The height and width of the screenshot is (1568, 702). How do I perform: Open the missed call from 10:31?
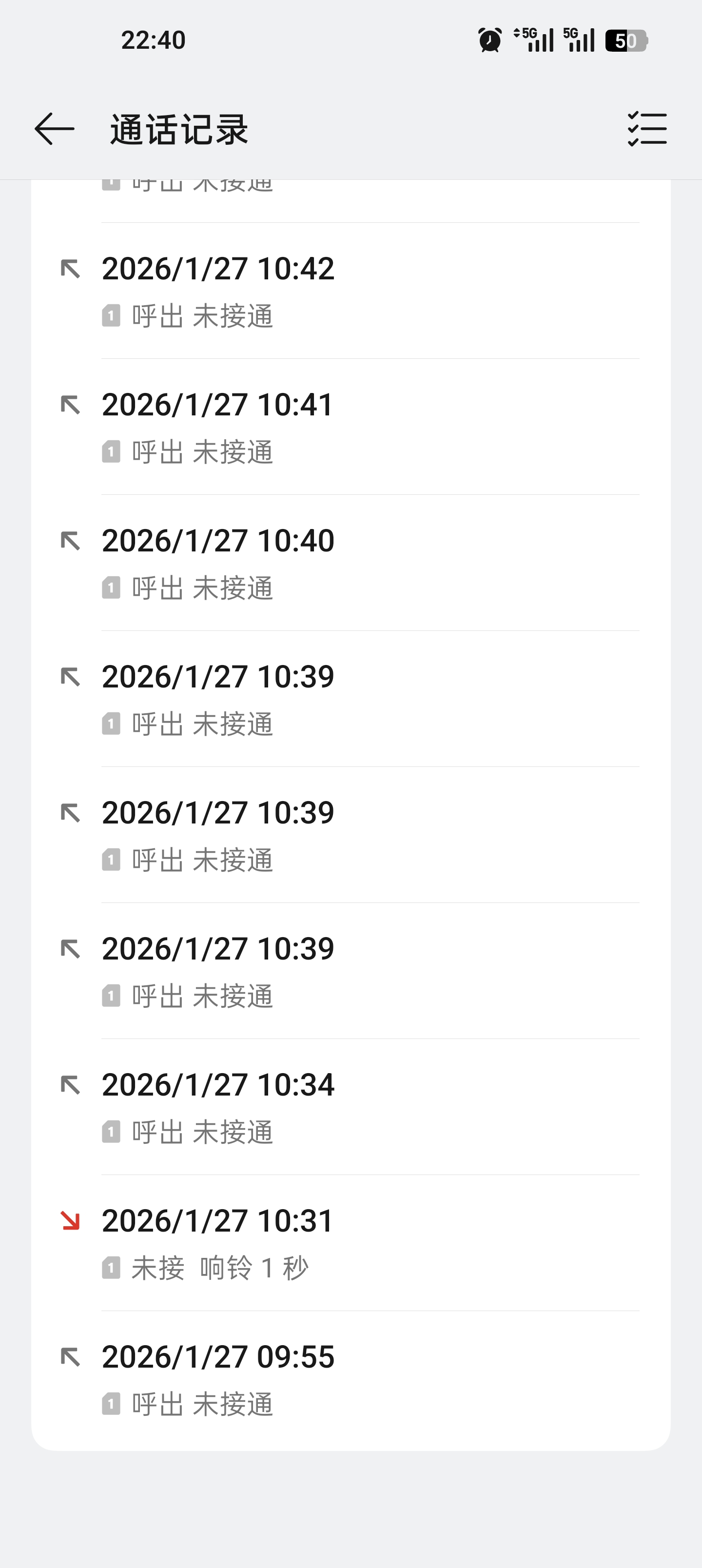pyautogui.click(x=351, y=1243)
